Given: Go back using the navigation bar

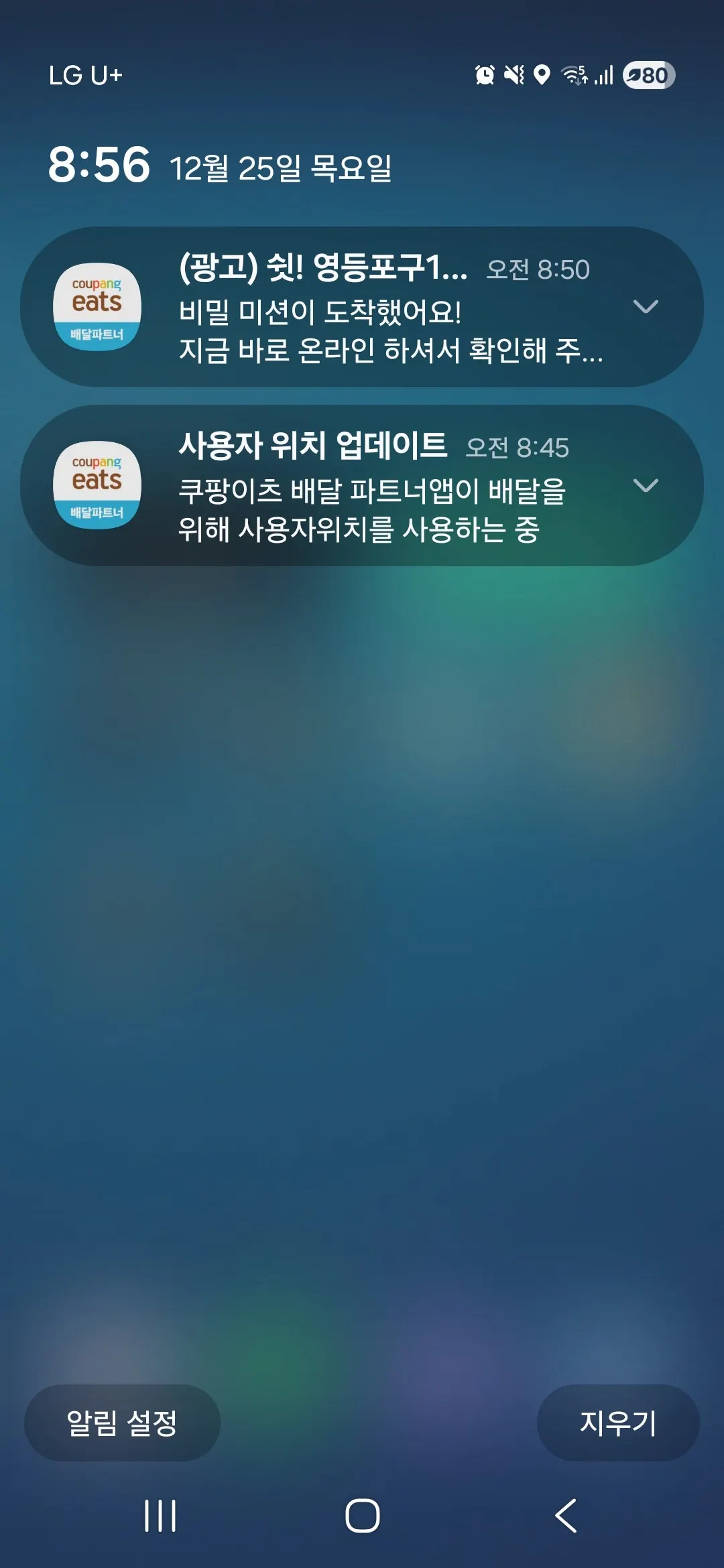Looking at the screenshot, I should coord(566,1516).
